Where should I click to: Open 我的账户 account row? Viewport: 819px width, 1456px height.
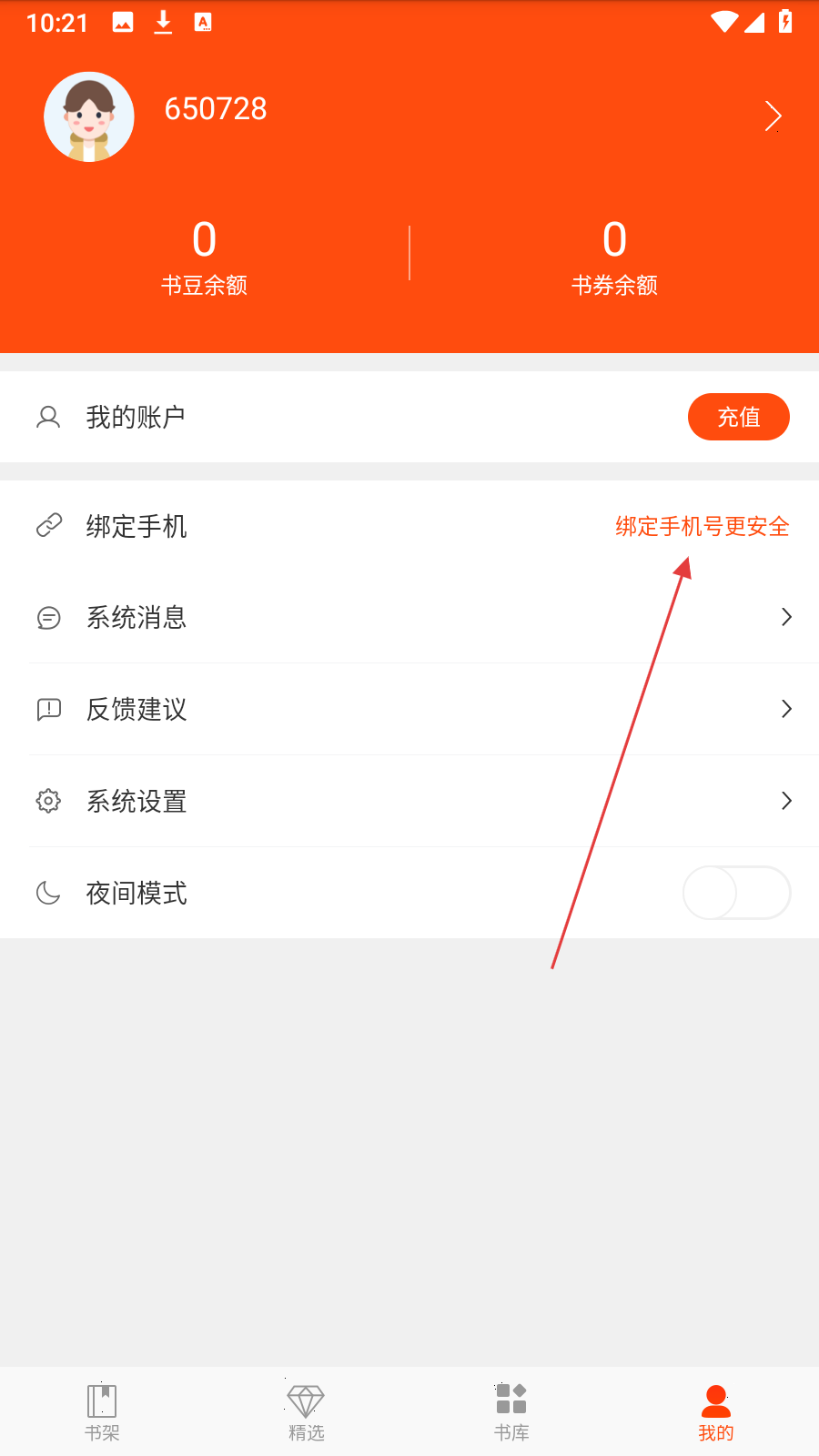click(409, 417)
